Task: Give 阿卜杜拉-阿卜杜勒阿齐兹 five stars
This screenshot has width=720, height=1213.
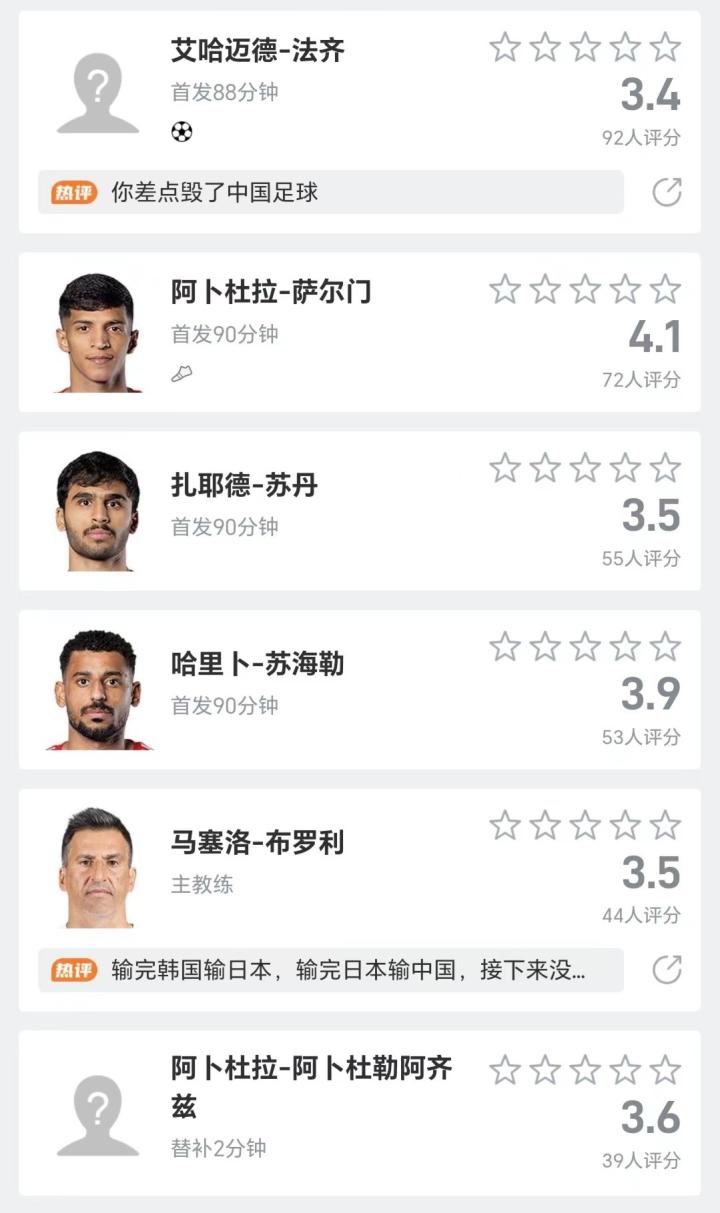Action: pos(665,1071)
